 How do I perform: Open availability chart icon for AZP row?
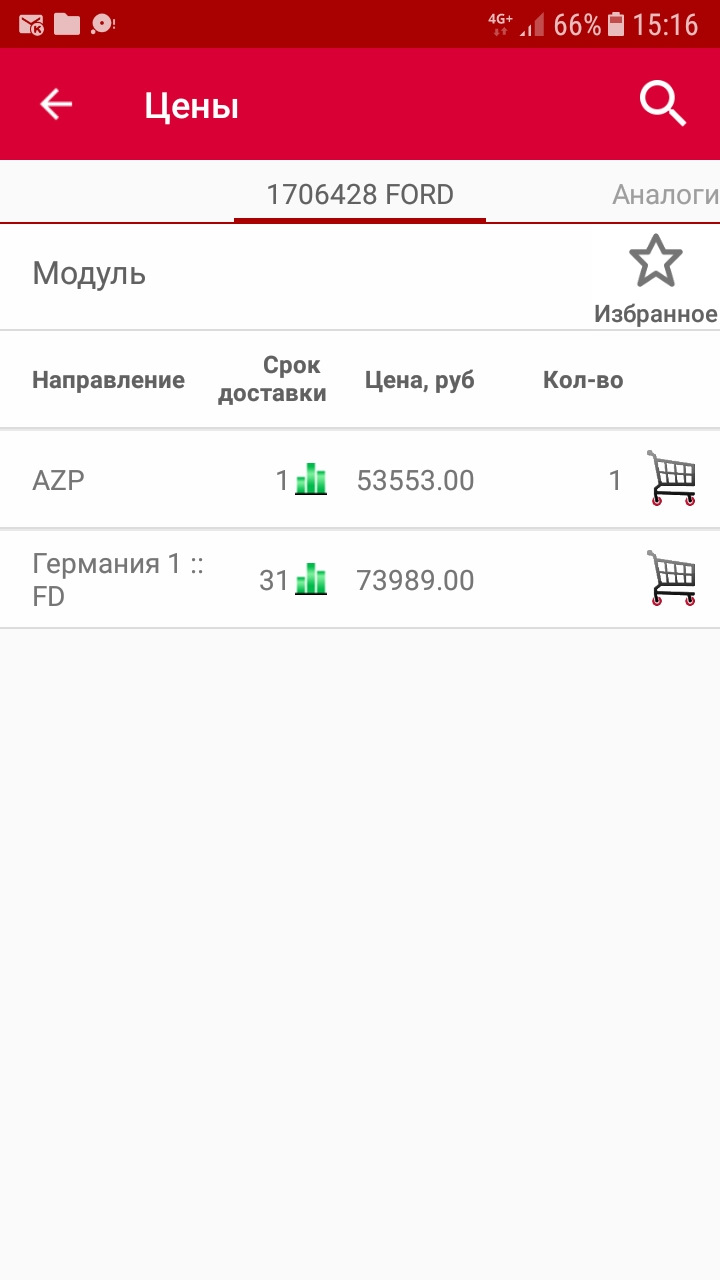312,480
